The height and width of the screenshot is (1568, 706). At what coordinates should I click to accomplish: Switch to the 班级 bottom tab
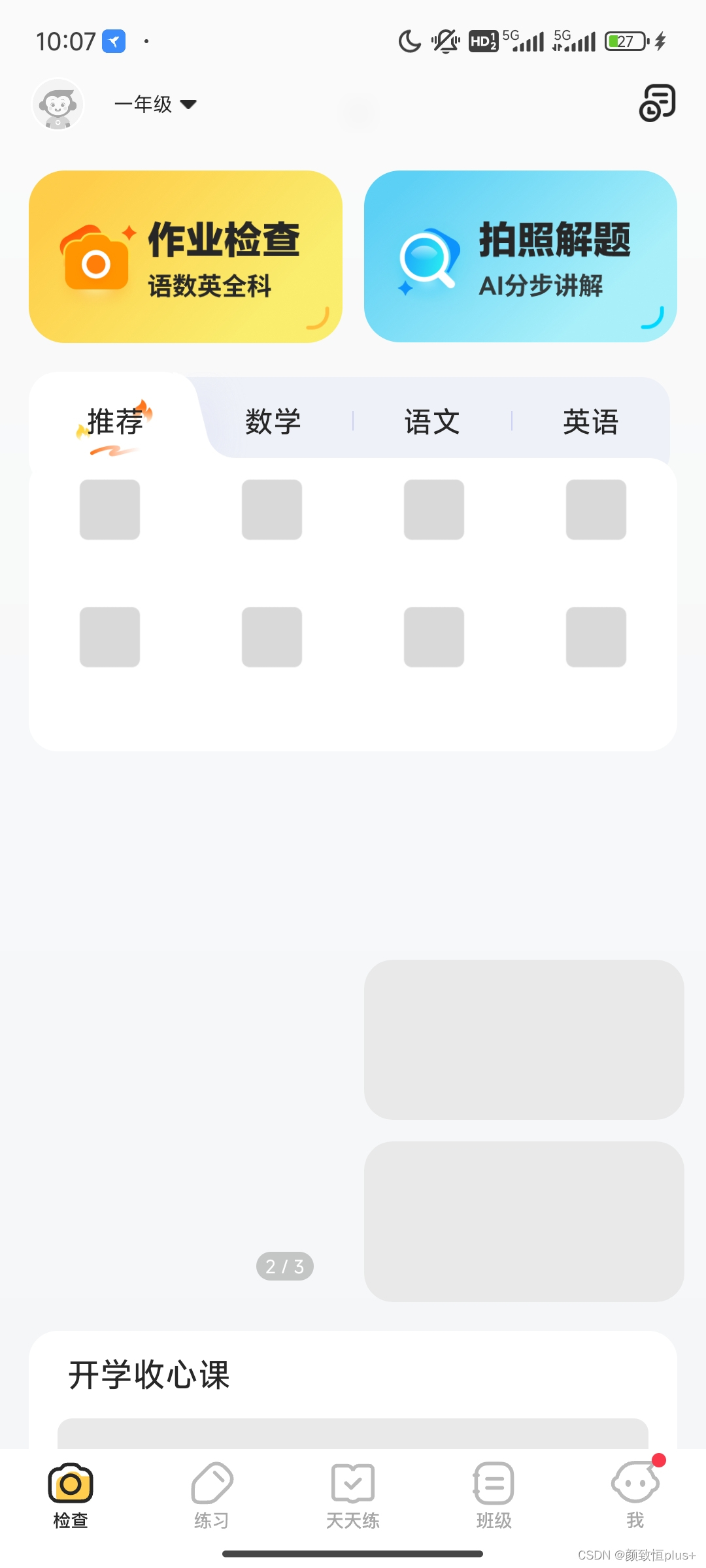(494, 1495)
